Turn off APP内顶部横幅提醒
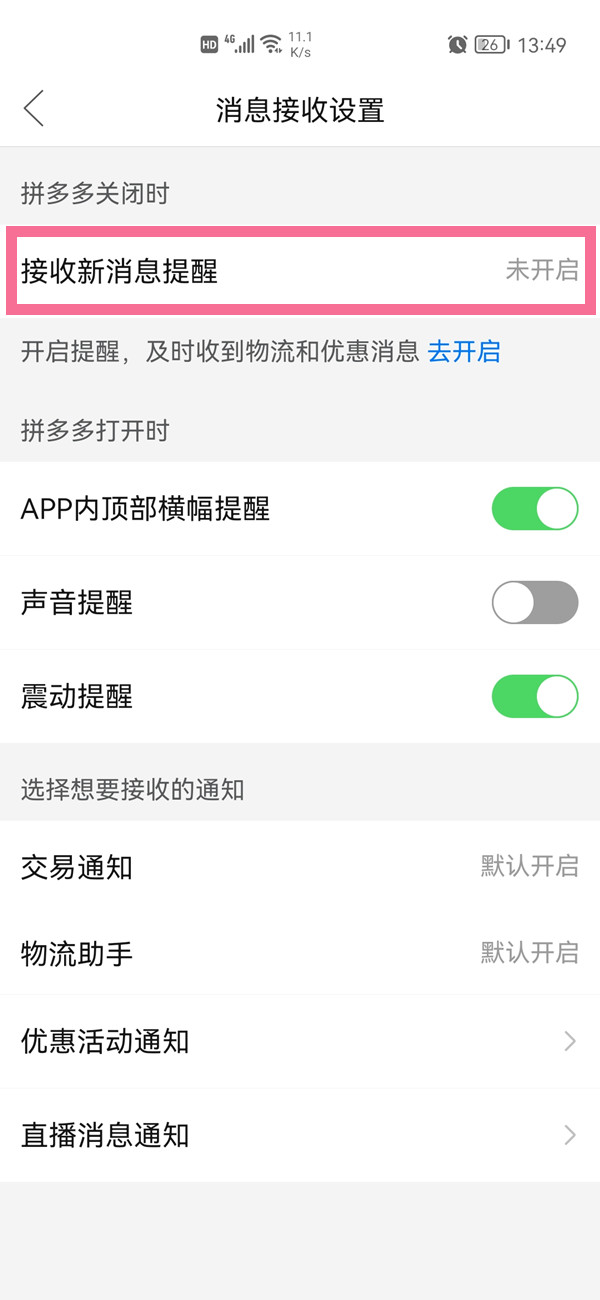Viewport: 600px width, 1300px height. tap(534, 509)
